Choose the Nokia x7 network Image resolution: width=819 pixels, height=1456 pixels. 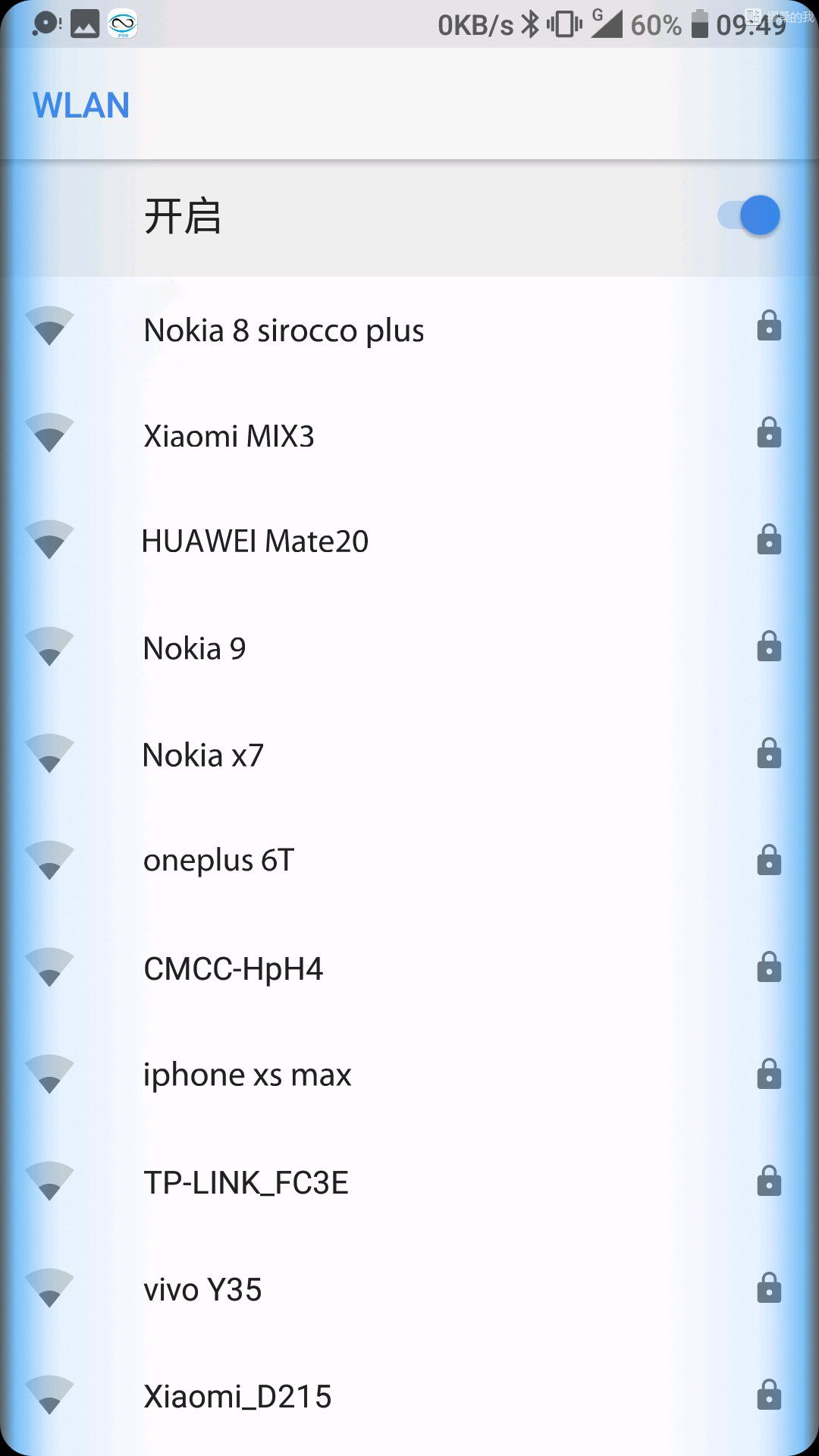(x=409, y=756)
